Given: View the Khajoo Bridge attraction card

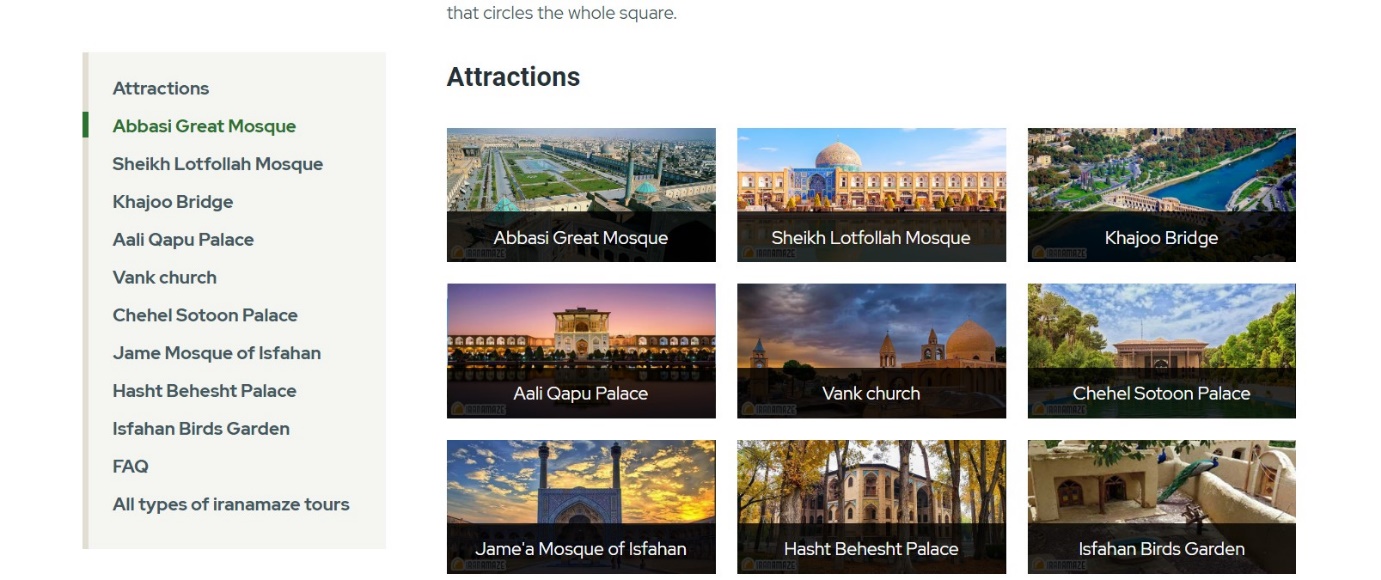Looking at the screenshot, I should (x=1161, y=195).
